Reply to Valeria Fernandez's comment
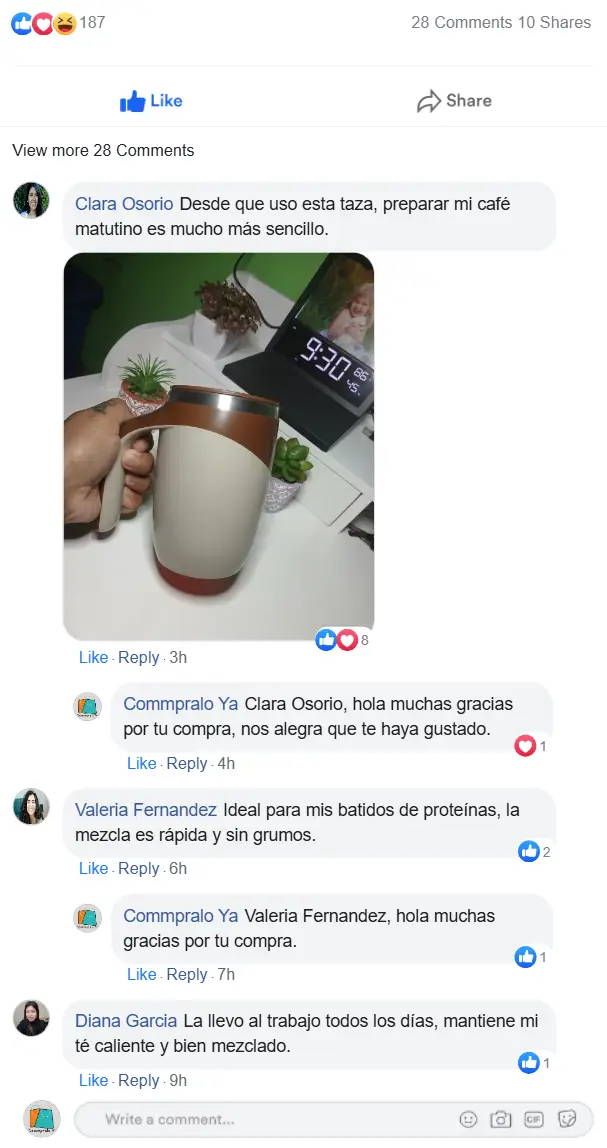607x1148 pixels. (139, 868)
